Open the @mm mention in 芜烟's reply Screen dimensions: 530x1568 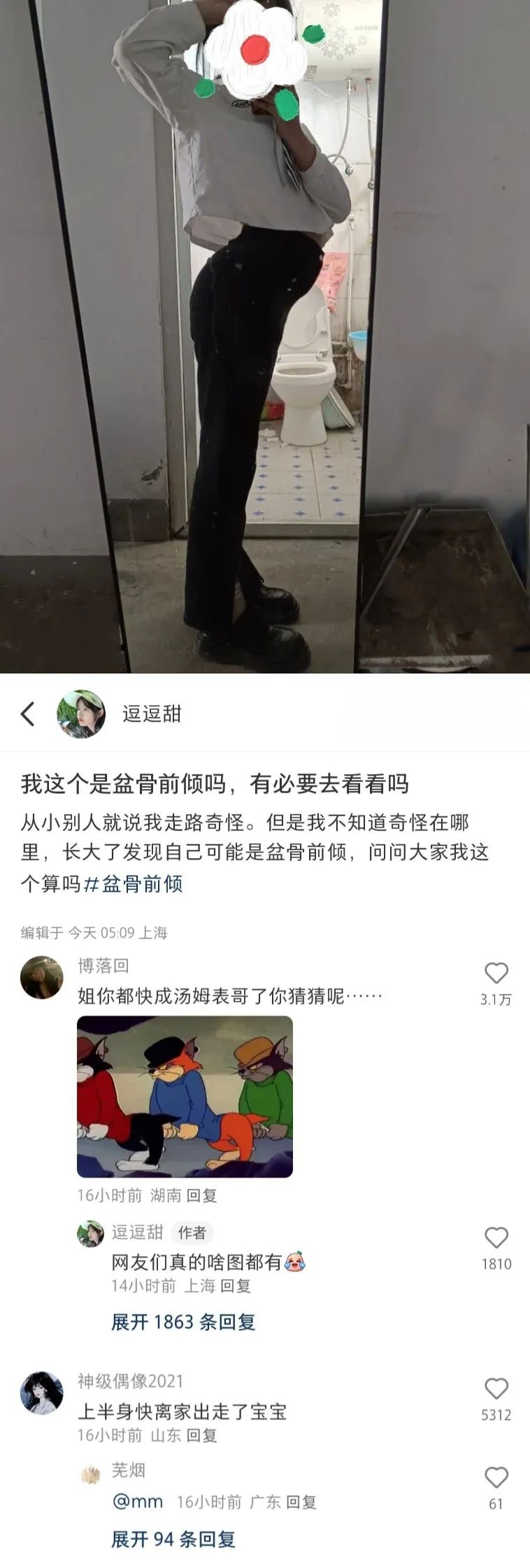(x=137, y=1502)
